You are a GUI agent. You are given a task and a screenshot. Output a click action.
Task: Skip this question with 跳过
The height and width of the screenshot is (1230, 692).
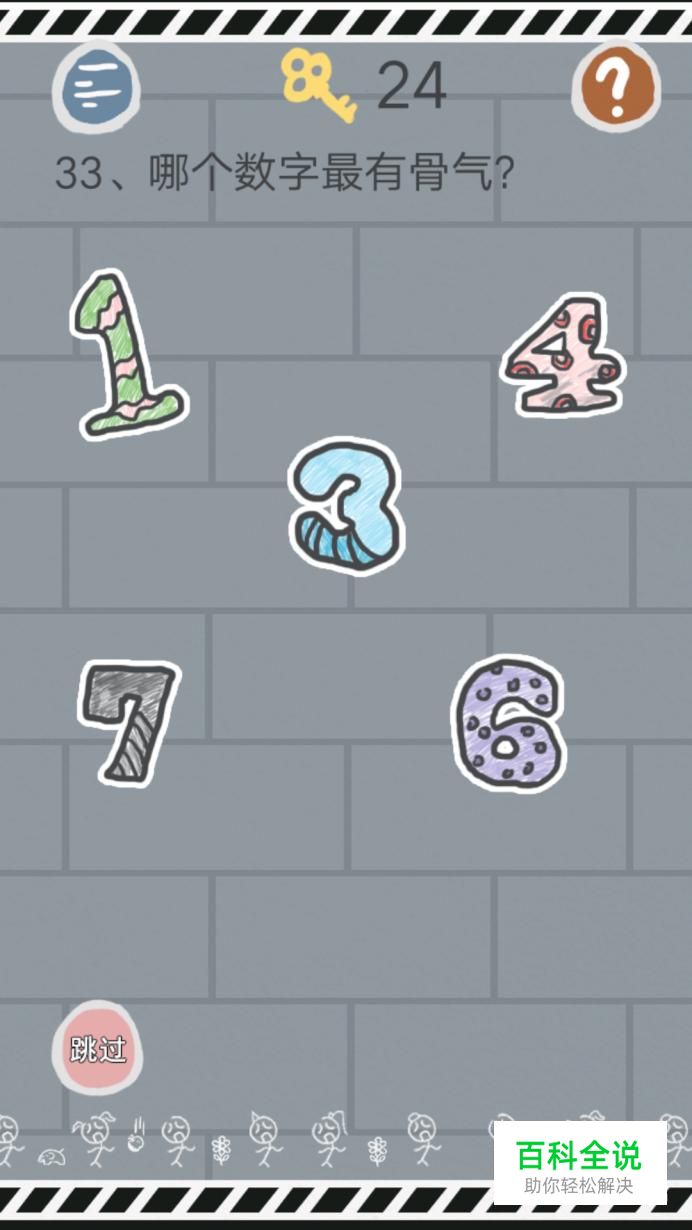point(97,1048)
